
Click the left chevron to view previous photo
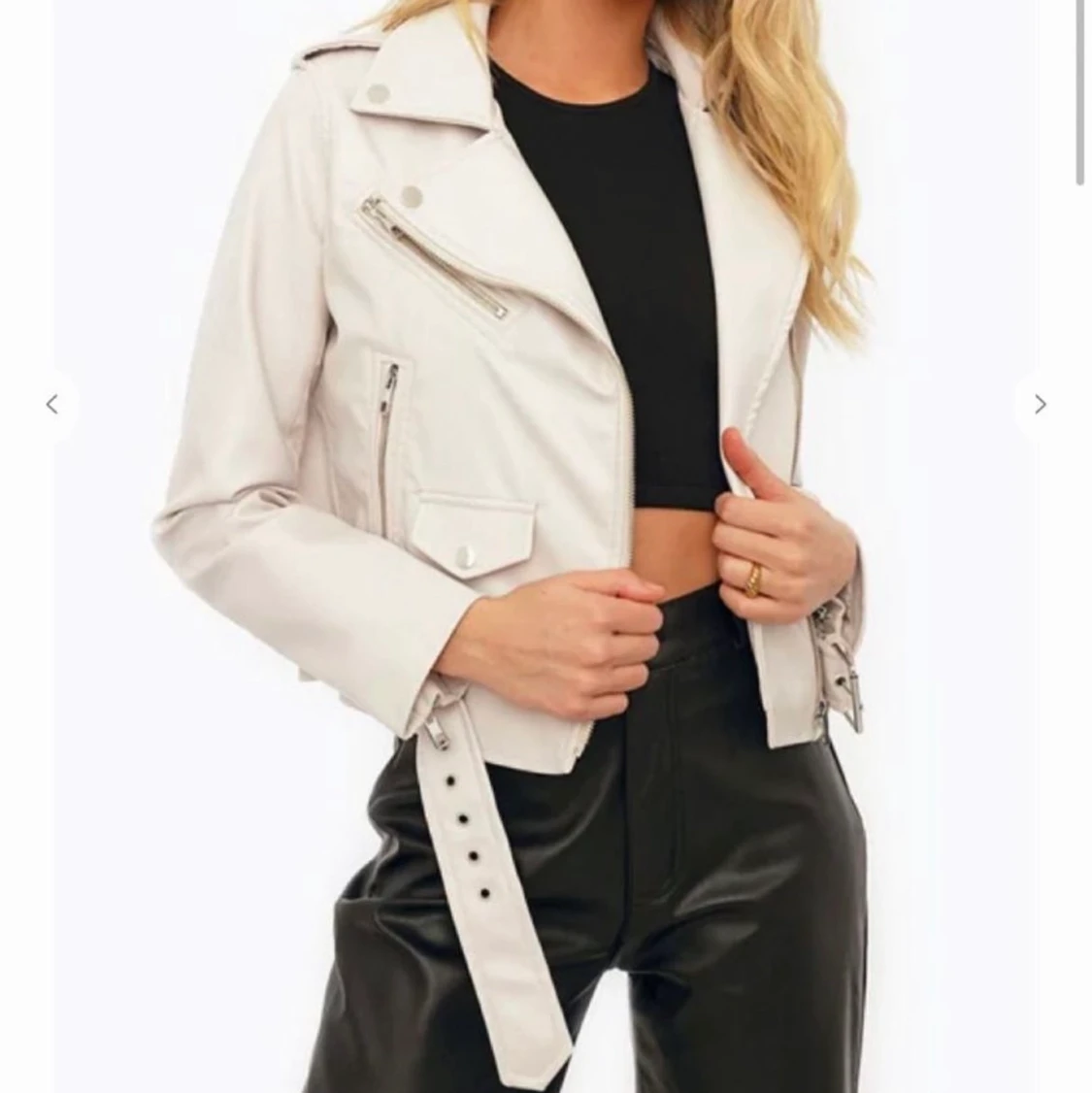(x=51, y=404)
